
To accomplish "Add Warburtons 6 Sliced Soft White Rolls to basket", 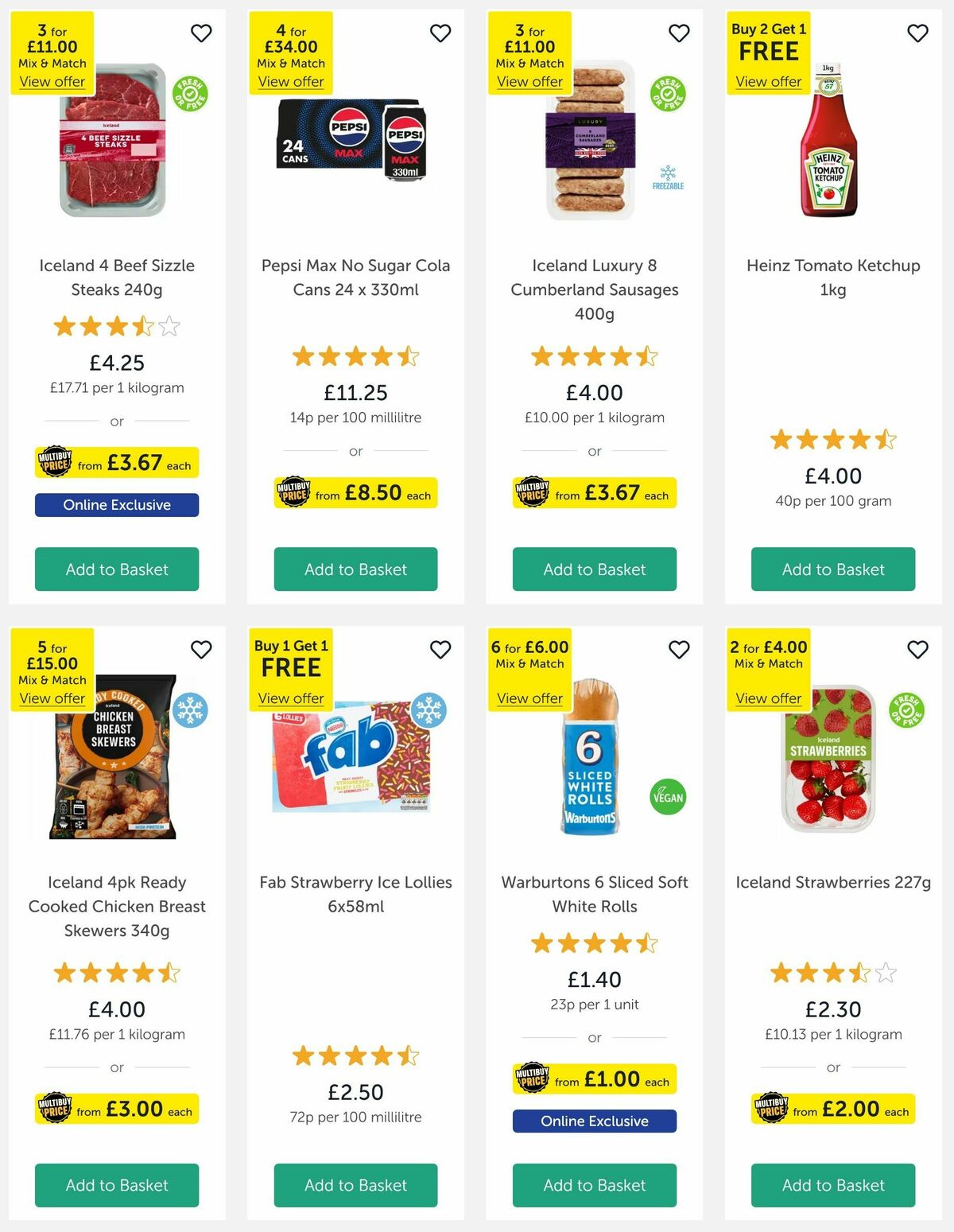I will [x=594, y=1185].
